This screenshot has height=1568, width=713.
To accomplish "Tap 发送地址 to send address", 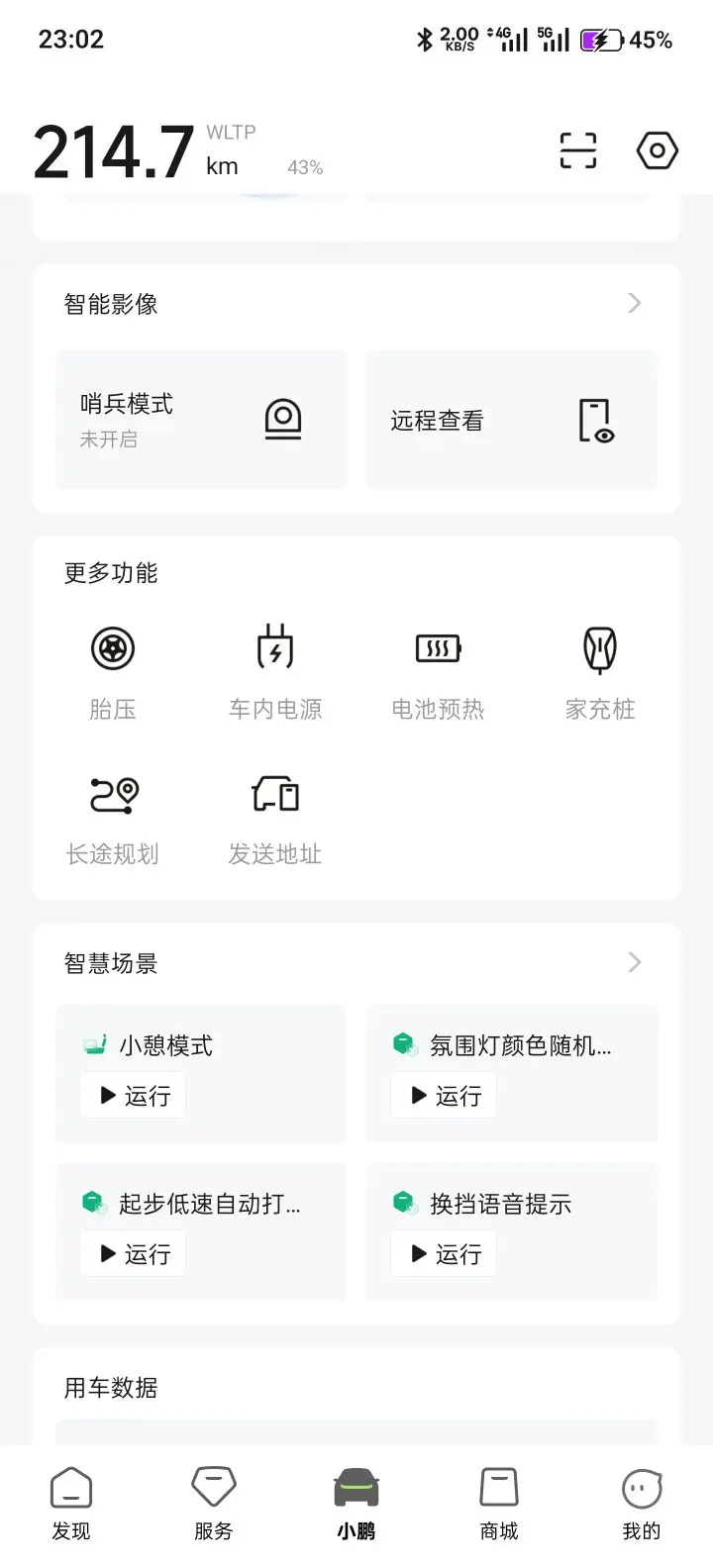I will tap(275, 815).
